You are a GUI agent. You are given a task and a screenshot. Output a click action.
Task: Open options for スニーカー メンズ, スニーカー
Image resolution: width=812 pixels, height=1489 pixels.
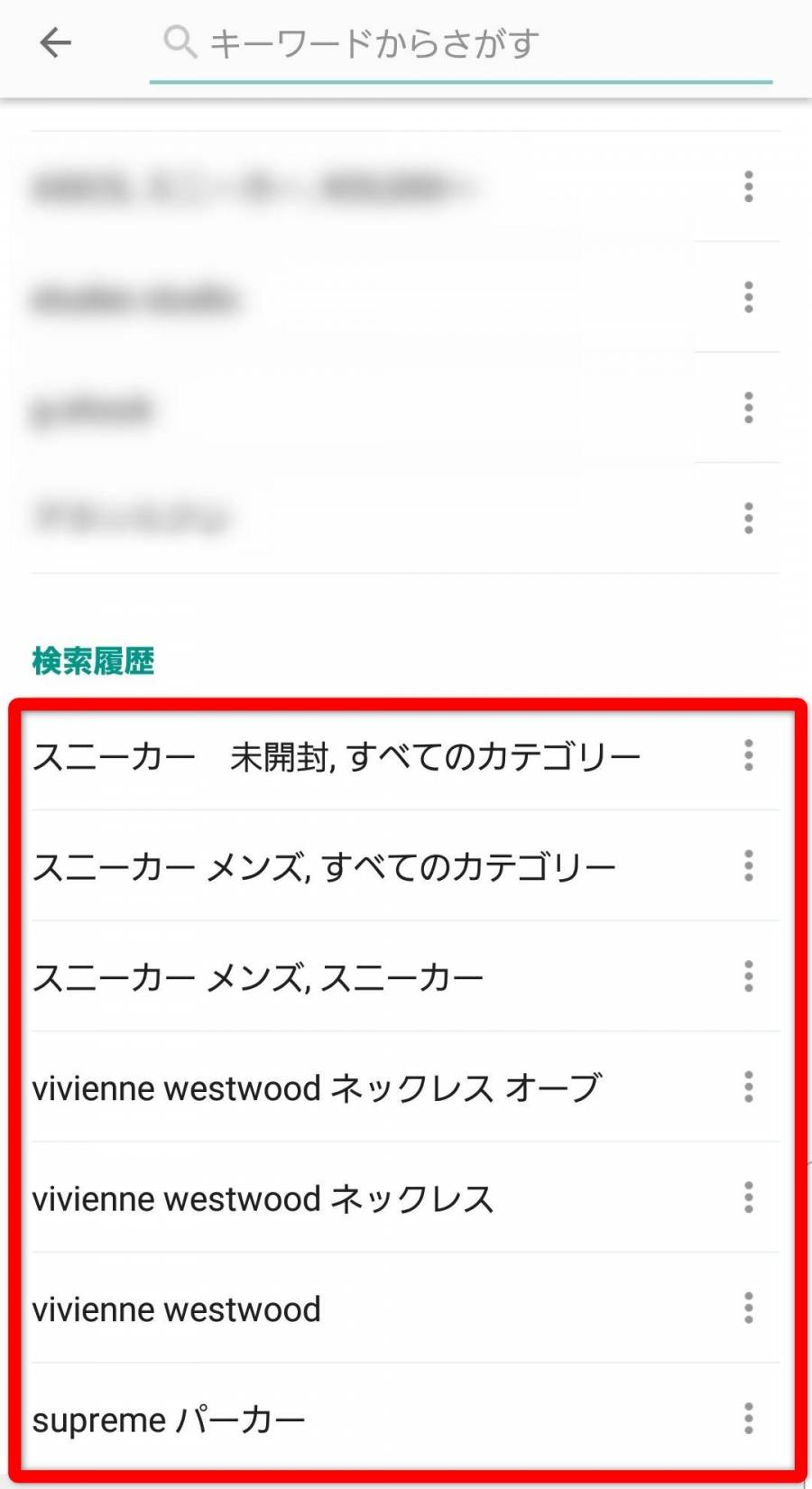tap(748, 976)
